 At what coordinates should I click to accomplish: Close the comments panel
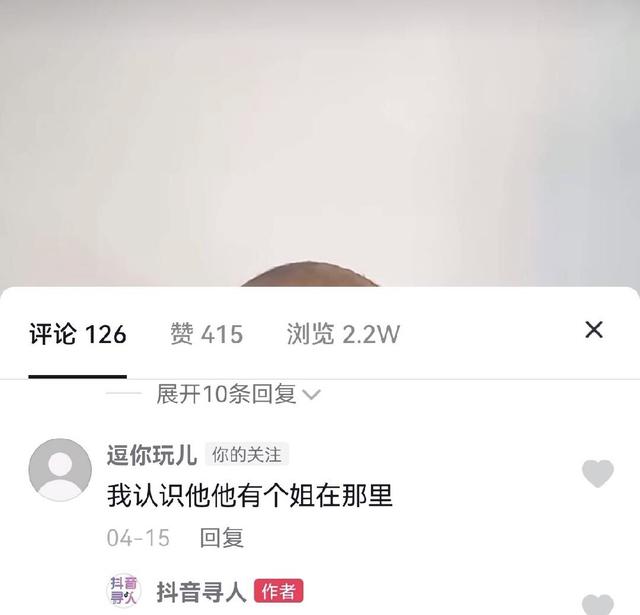594,330
